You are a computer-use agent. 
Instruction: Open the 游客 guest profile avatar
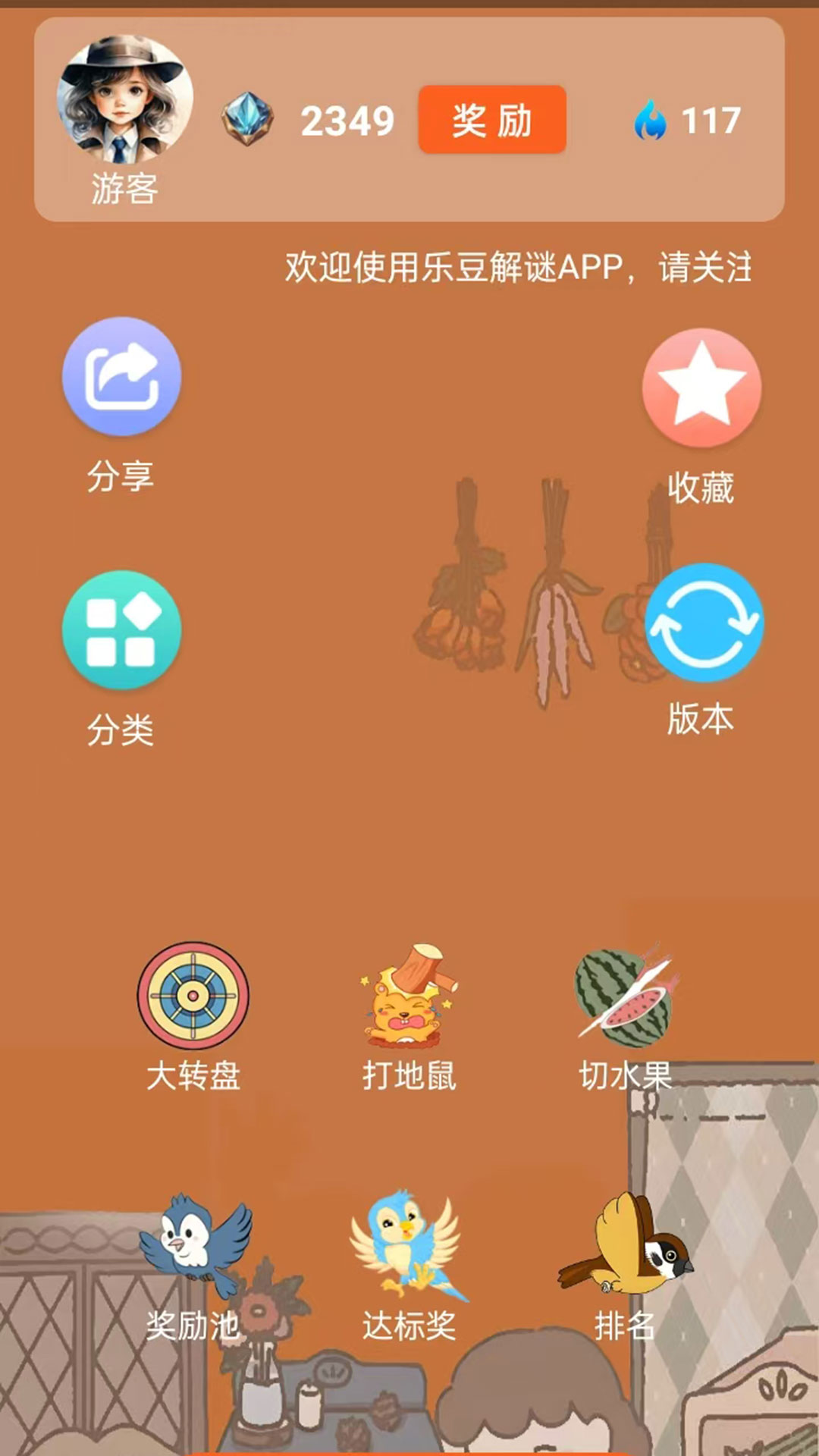pos(124,99)
